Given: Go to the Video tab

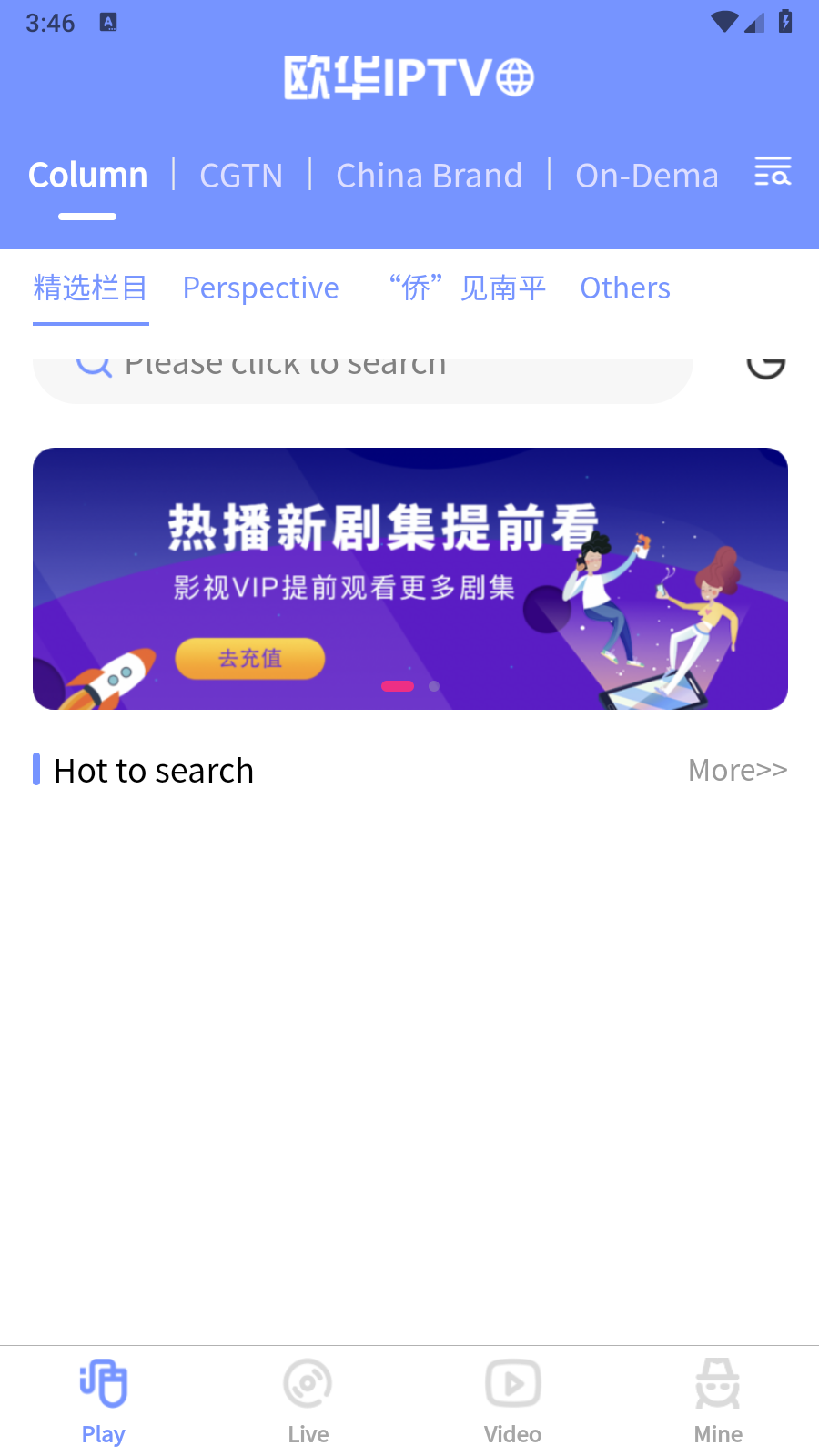Looking at the screenshot, I should pyautogui.click(x=512, y=1402).
